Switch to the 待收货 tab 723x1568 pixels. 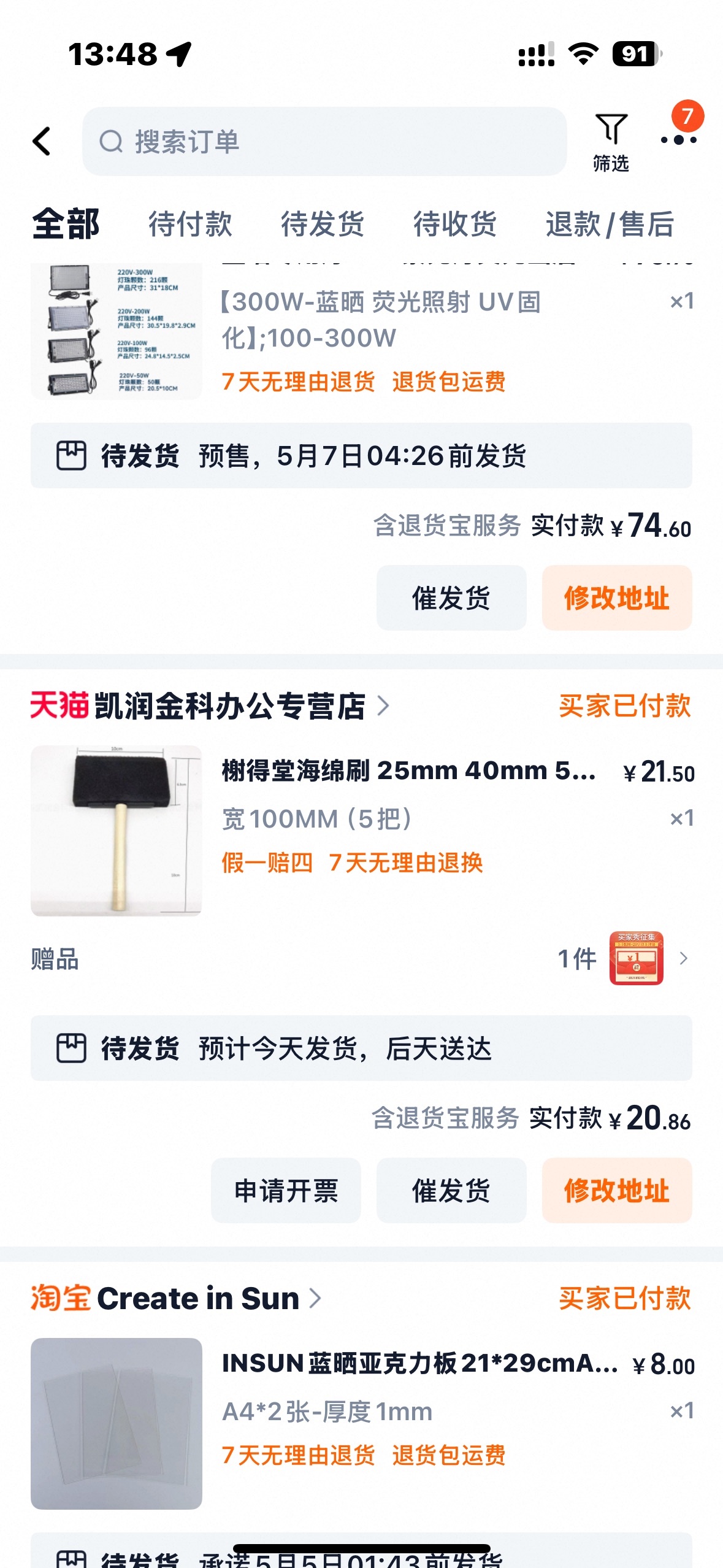tap(455, 224)
